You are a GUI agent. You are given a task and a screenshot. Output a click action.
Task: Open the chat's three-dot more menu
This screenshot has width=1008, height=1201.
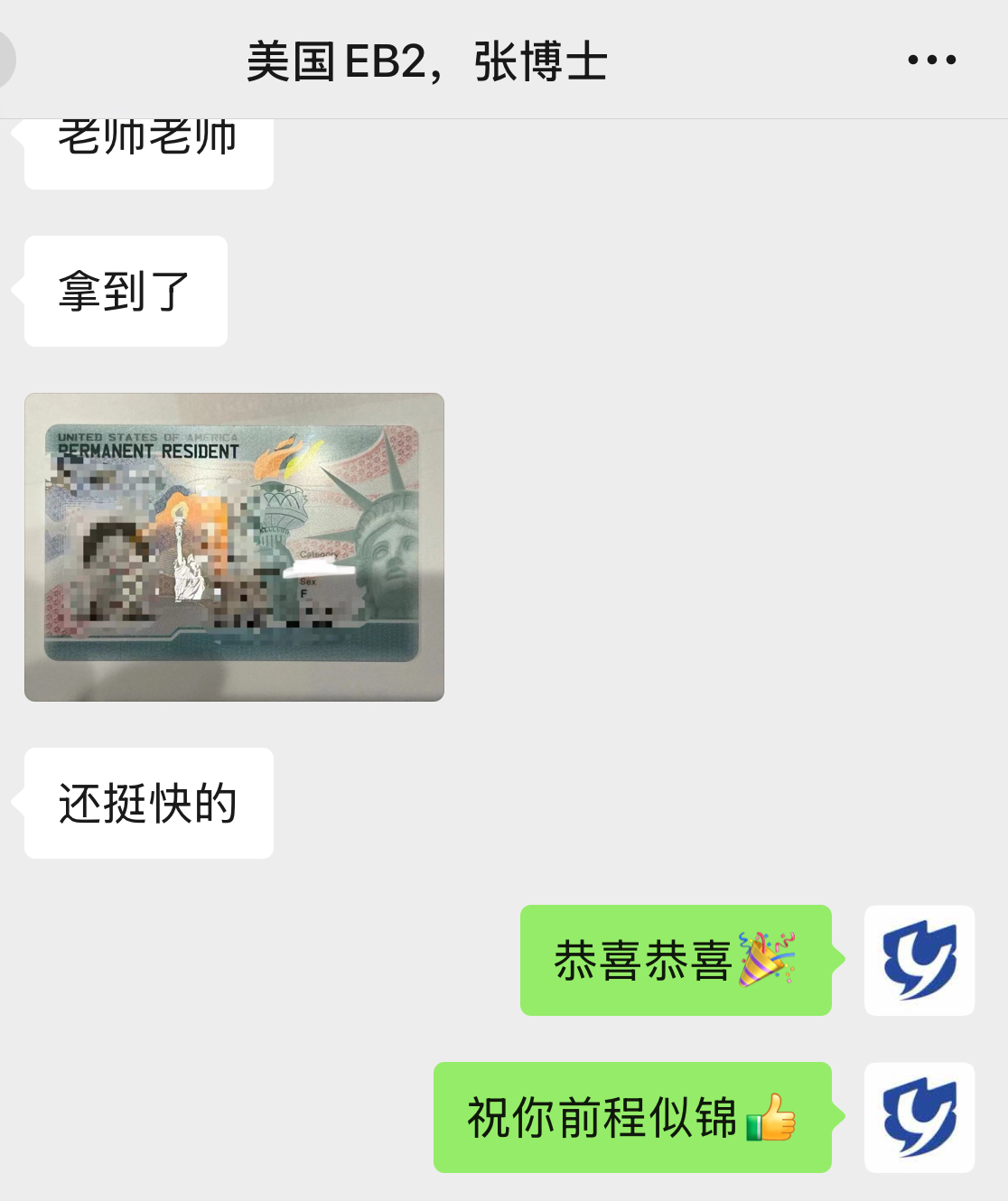click(x=931, y=61)
